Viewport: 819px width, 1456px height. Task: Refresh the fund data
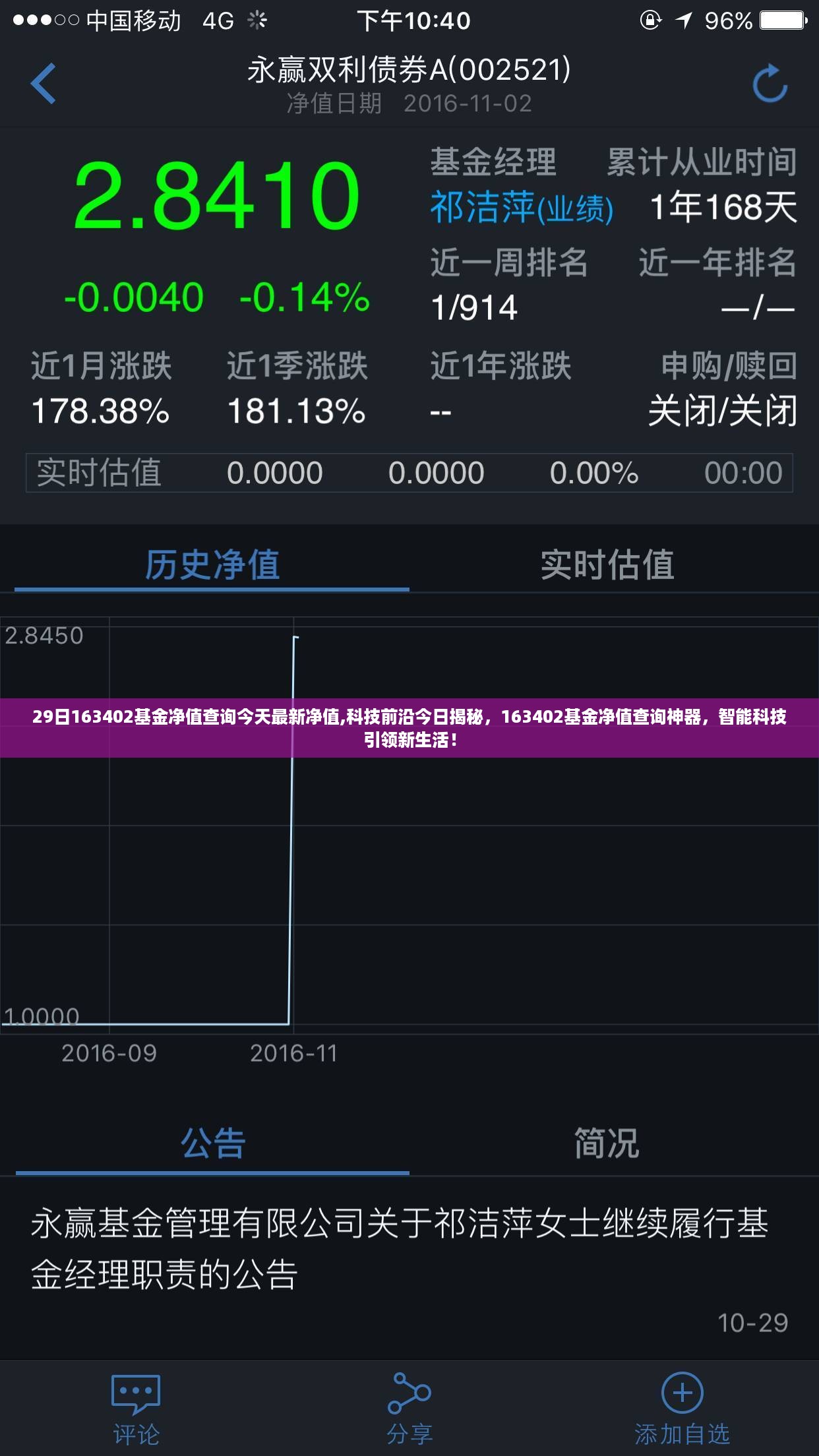pos(770,84)
